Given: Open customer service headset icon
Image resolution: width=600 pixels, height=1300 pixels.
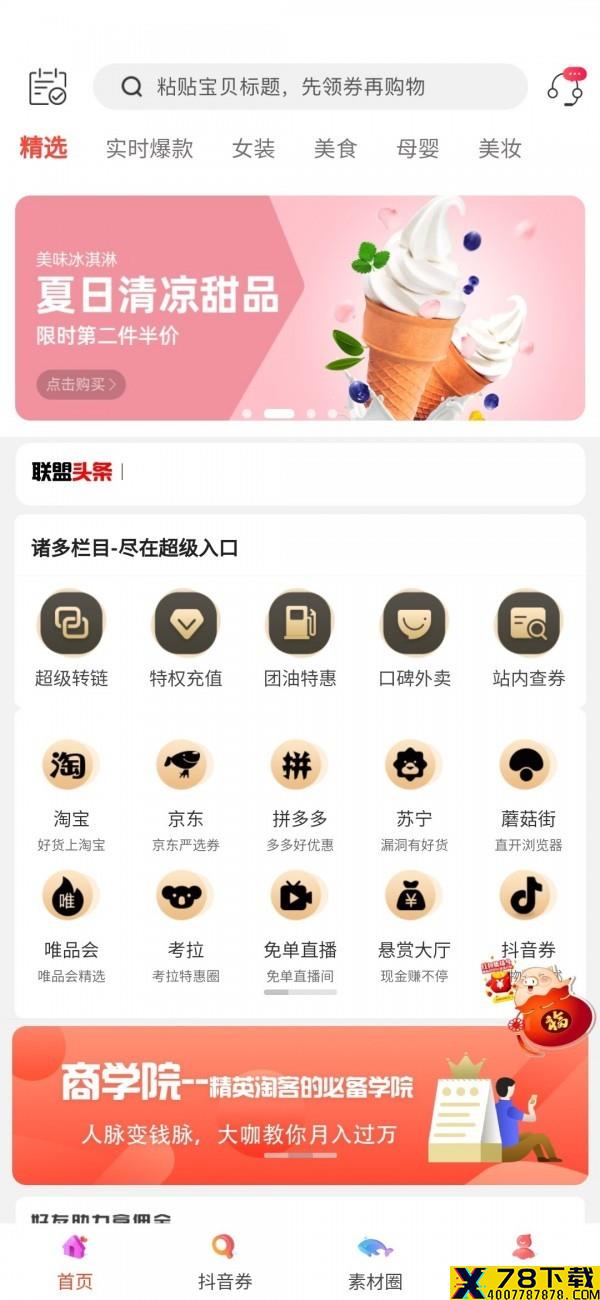Looking at the screenshot, I should (x=566, y=87).
